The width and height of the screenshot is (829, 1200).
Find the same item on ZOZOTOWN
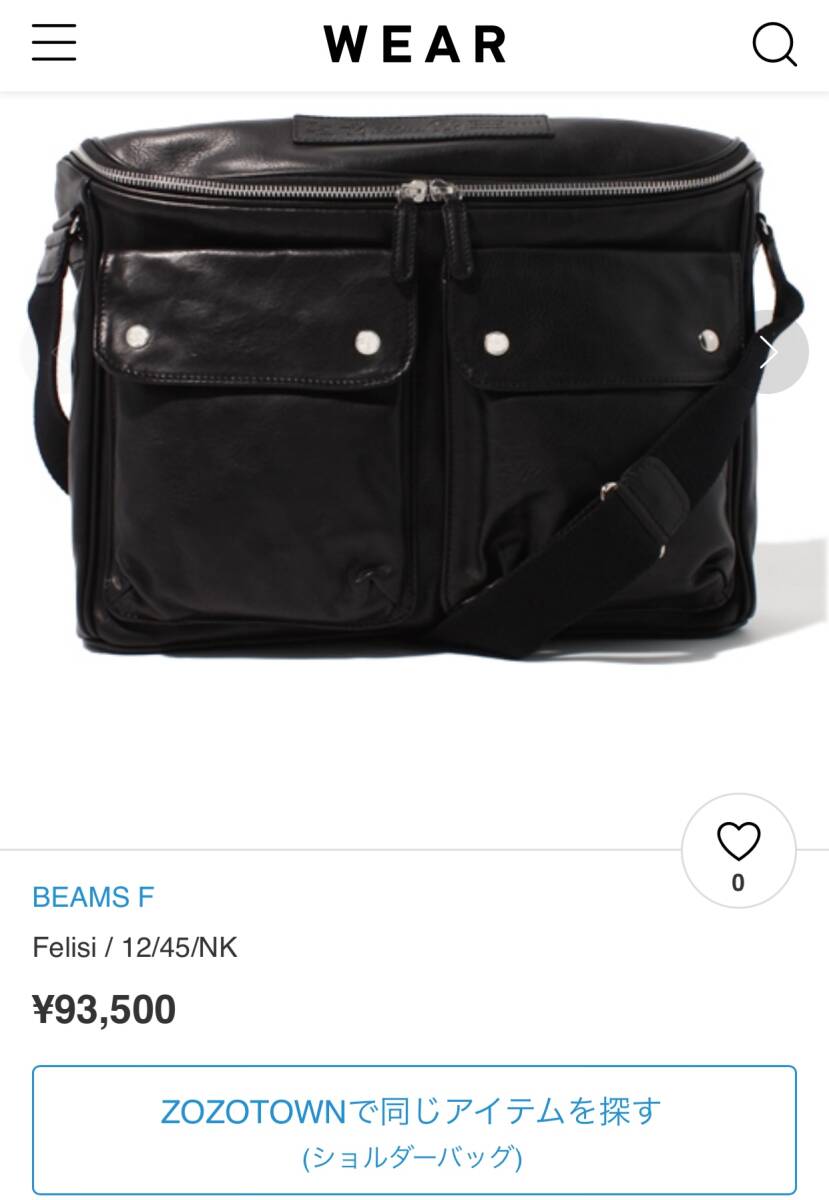[x=414, y=1130]
